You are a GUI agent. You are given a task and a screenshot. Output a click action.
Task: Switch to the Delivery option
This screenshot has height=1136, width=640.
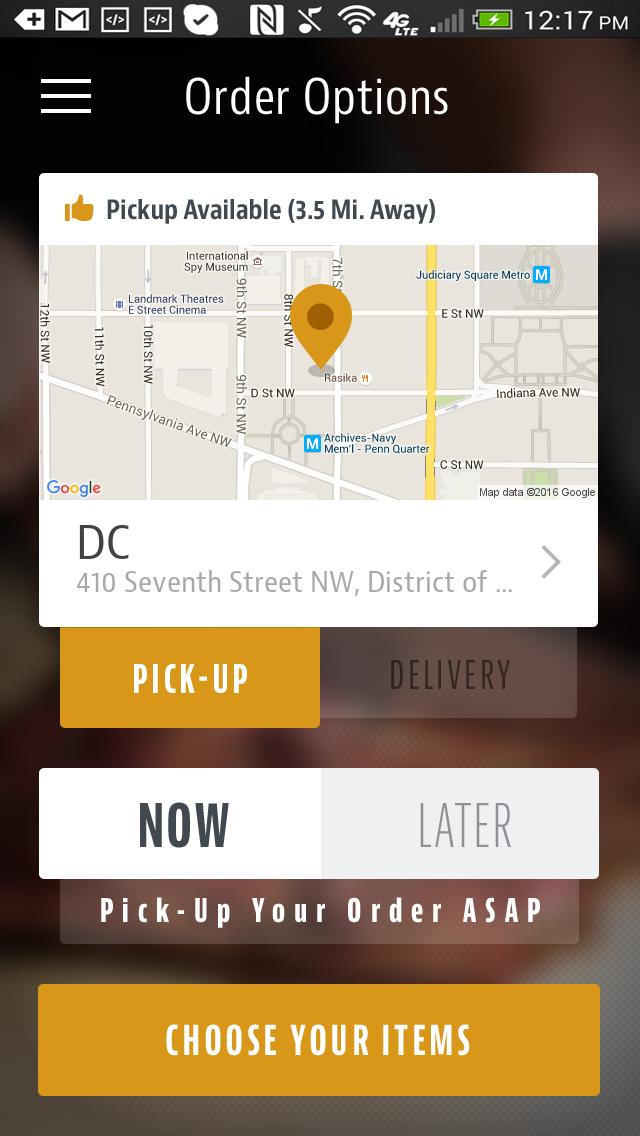(449, 674)
